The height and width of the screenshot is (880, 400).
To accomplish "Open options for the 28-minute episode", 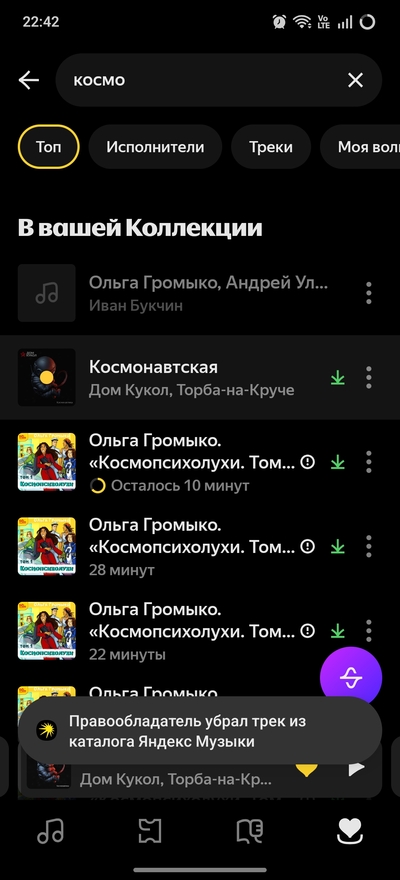I will pos(369,546).
